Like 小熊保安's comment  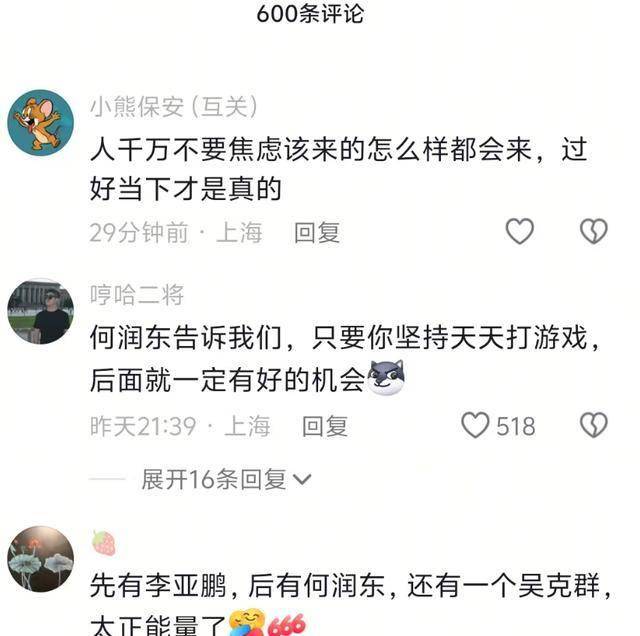[519, 232]
